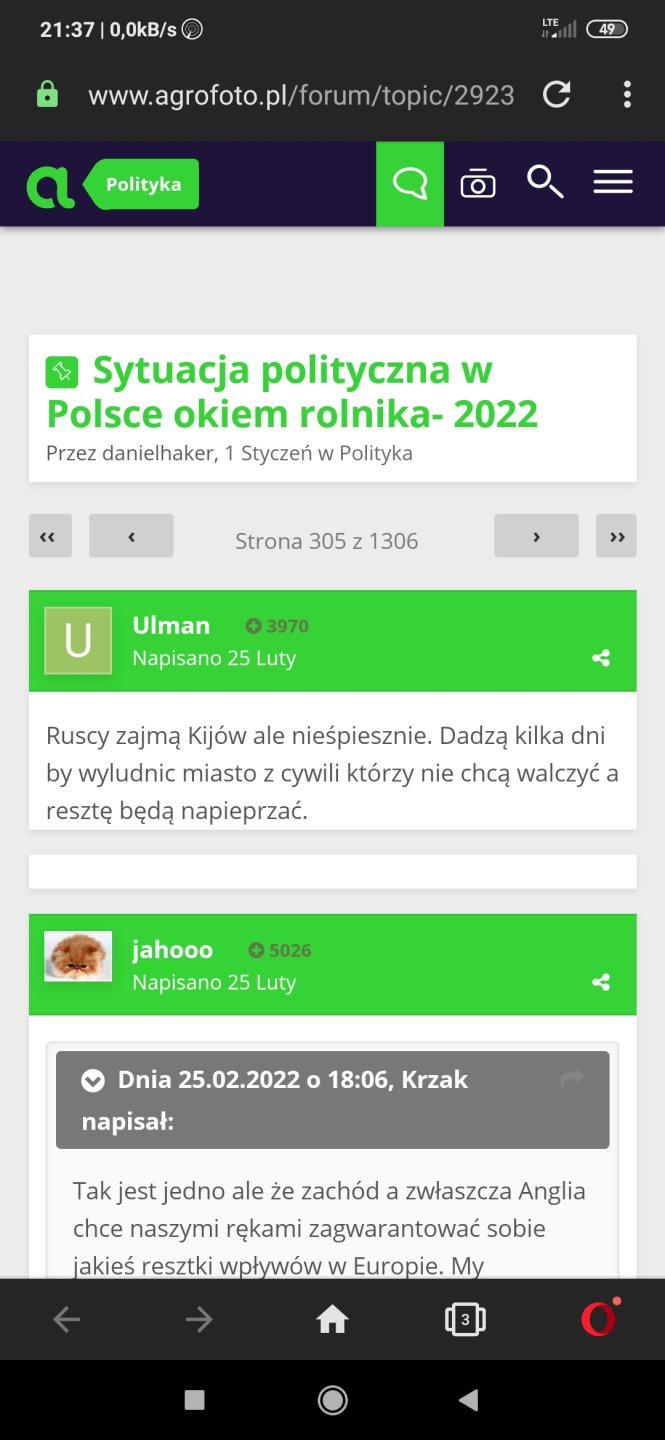The width and height of the screenshot is (665, 1440).
Task: Open the browser overflow menu
Action: pyautogui.click(x=627, y=95)
